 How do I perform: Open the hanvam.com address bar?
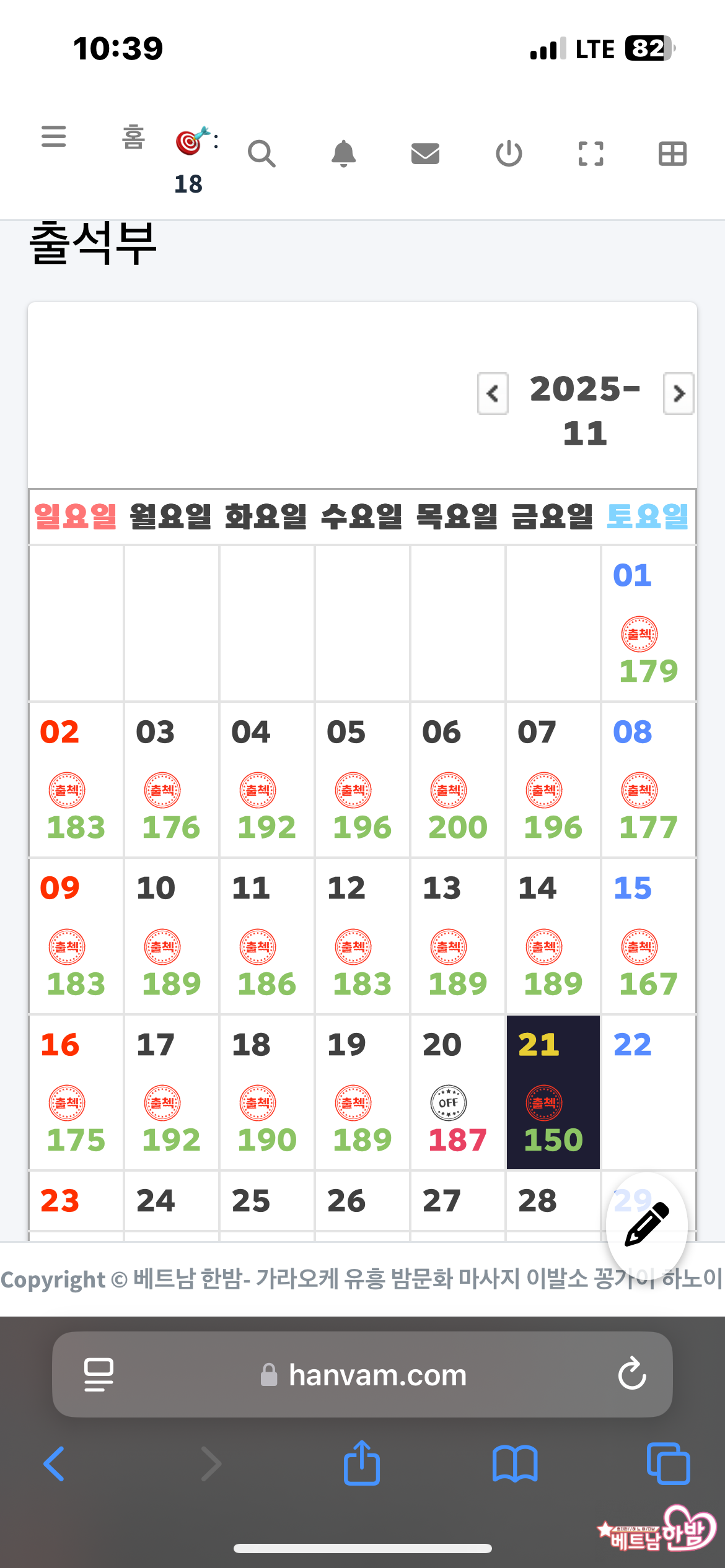[x=377, y=1375]
